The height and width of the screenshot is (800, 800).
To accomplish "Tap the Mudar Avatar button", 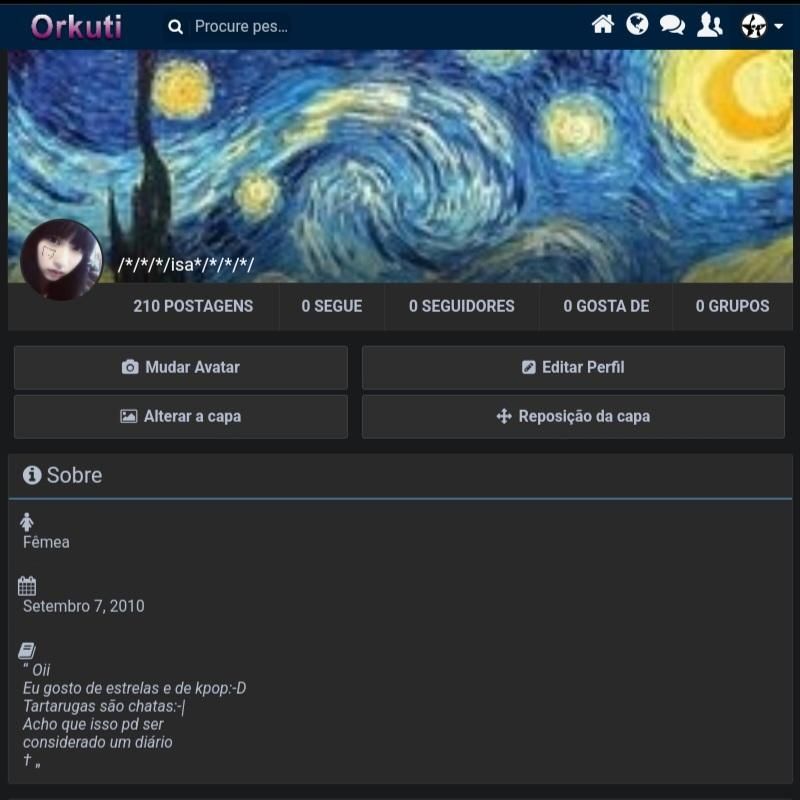I will (x=181, y=367).
